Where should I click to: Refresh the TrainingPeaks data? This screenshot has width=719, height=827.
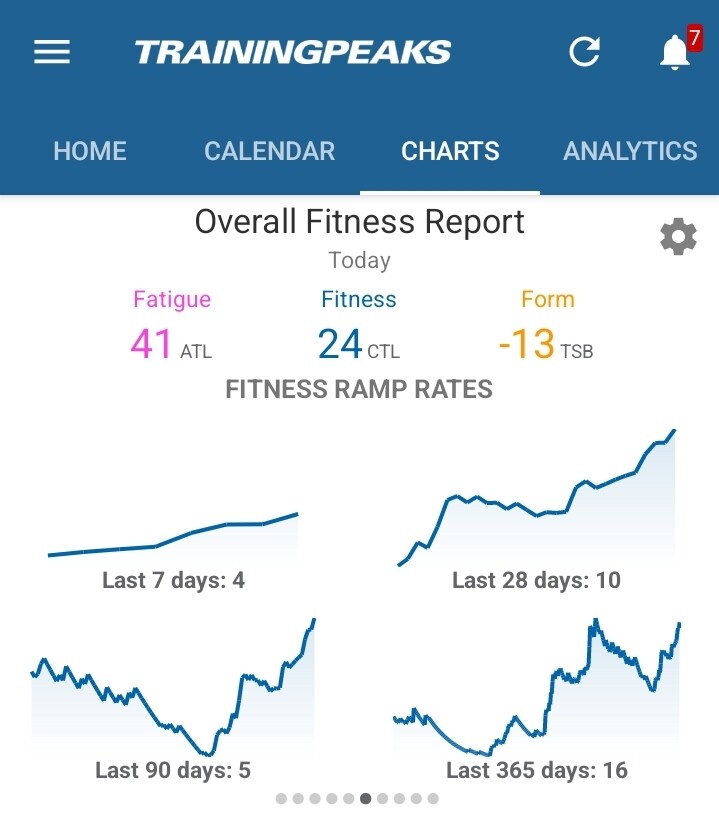[584, 52]
